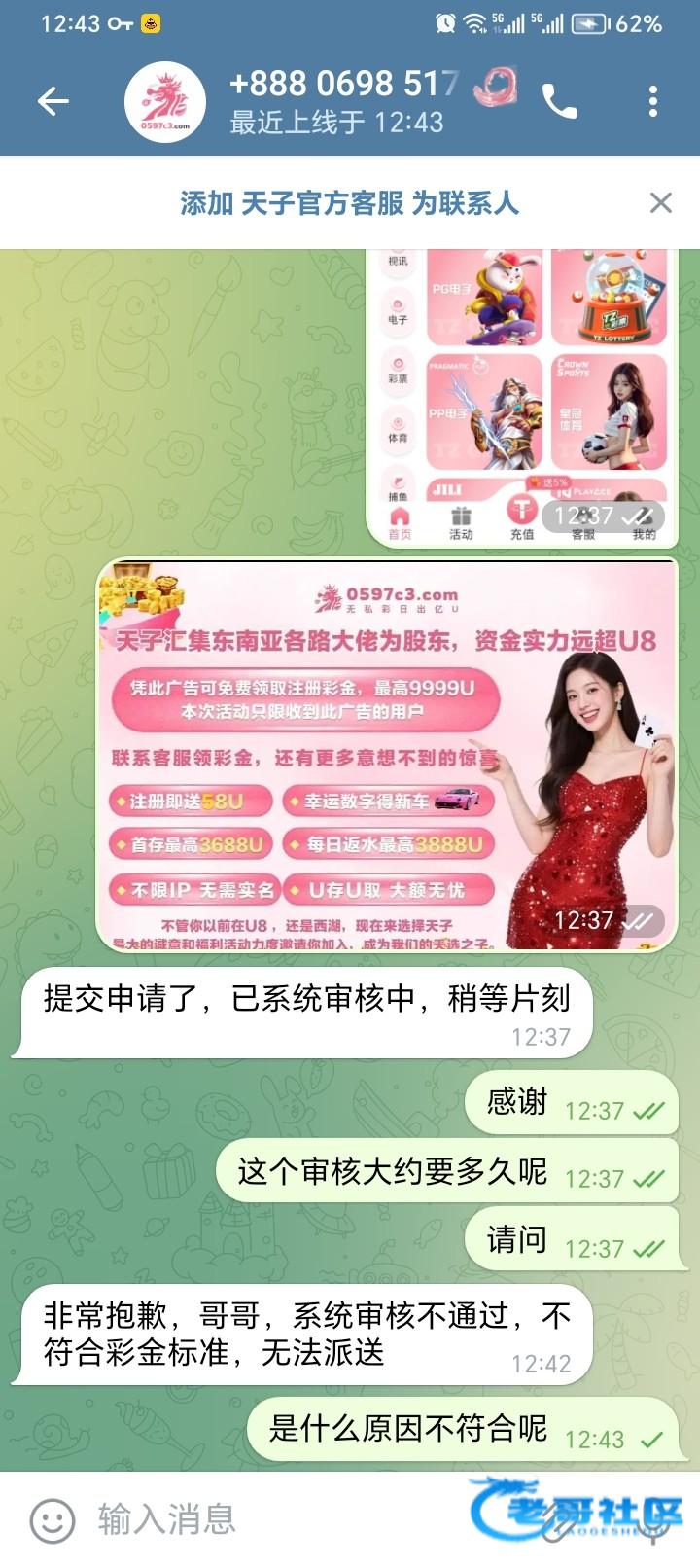The width and height of the screenshot is (700, 1568).
Task: Add 天子官方客服 as a contact
Action: coord(350,202)
